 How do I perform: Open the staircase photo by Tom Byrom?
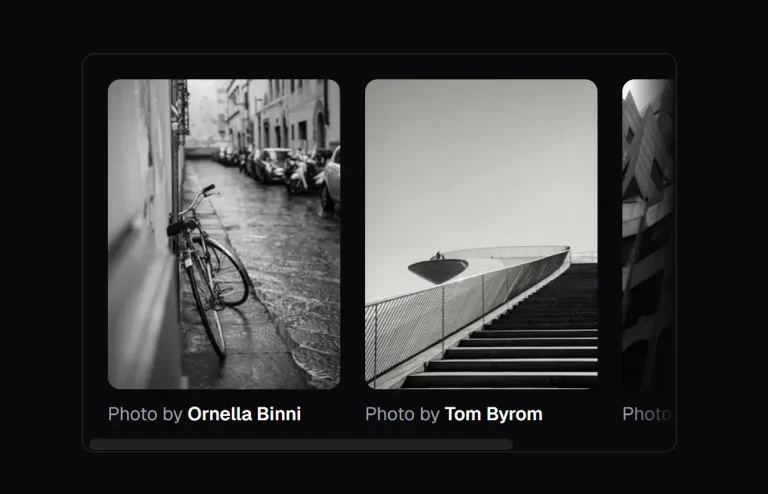[481, 234]
